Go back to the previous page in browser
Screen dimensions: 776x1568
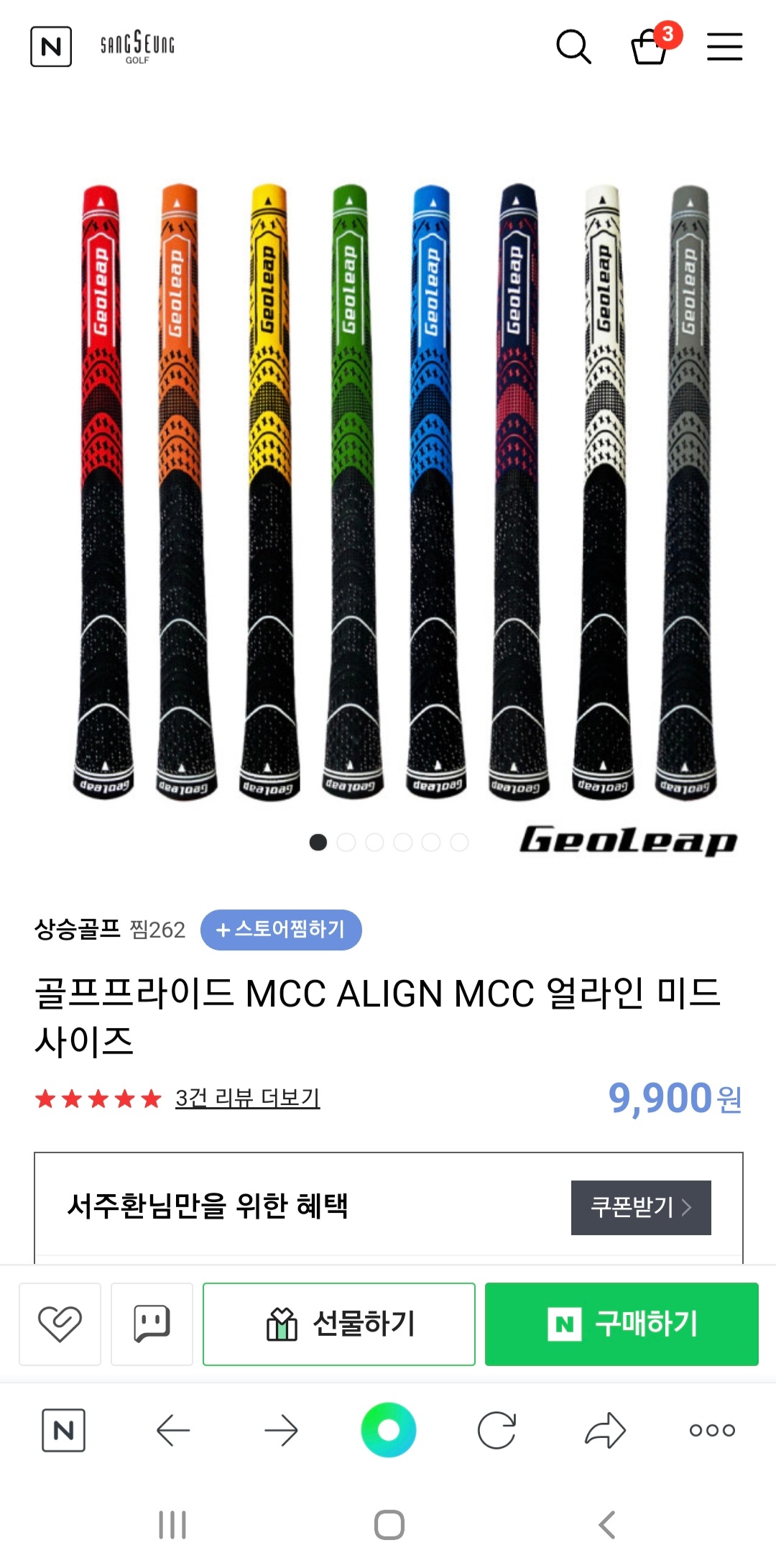tap(173, 1430)
